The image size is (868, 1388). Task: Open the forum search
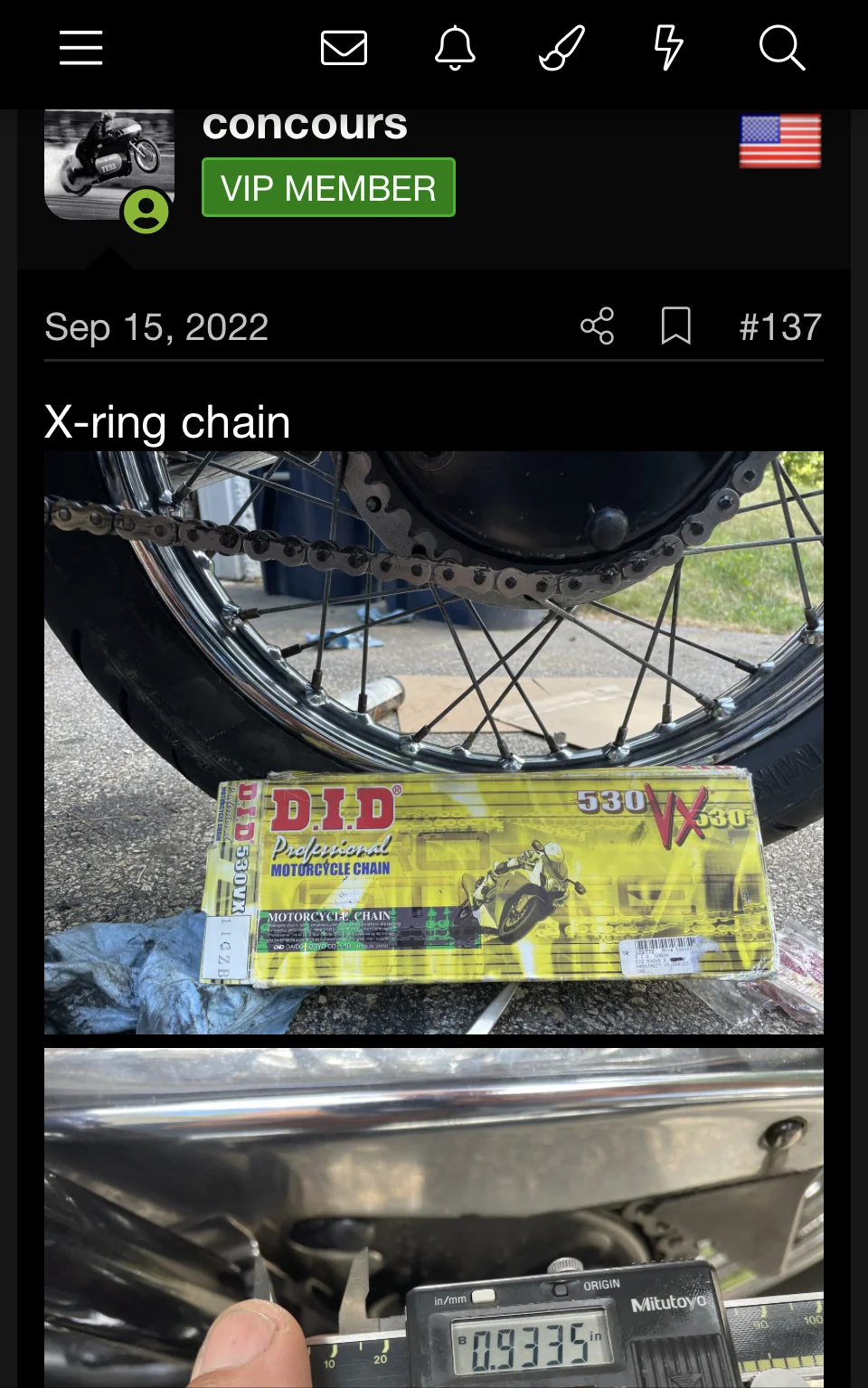tap(781, 47)
